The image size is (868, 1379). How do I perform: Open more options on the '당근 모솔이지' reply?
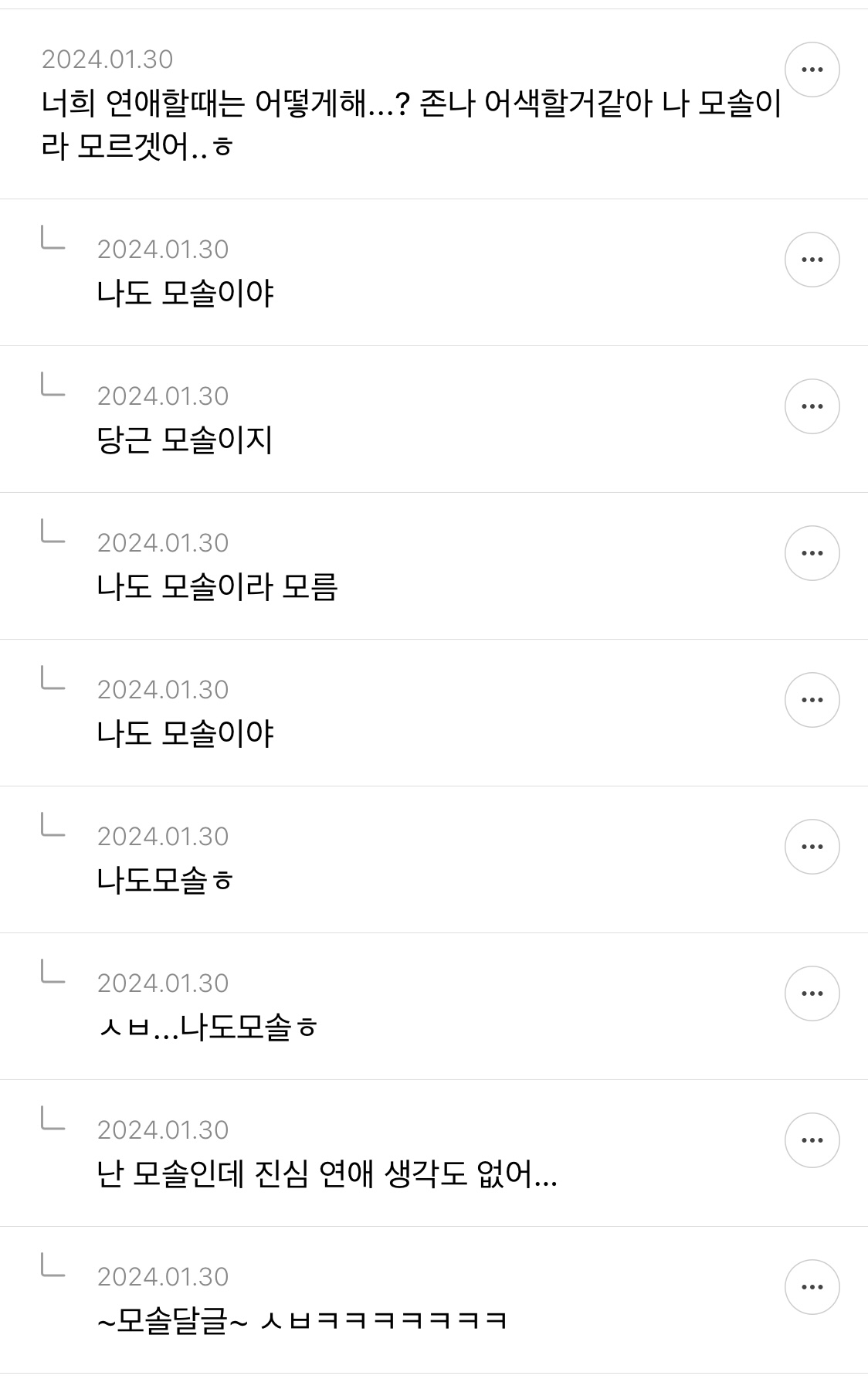812,406
